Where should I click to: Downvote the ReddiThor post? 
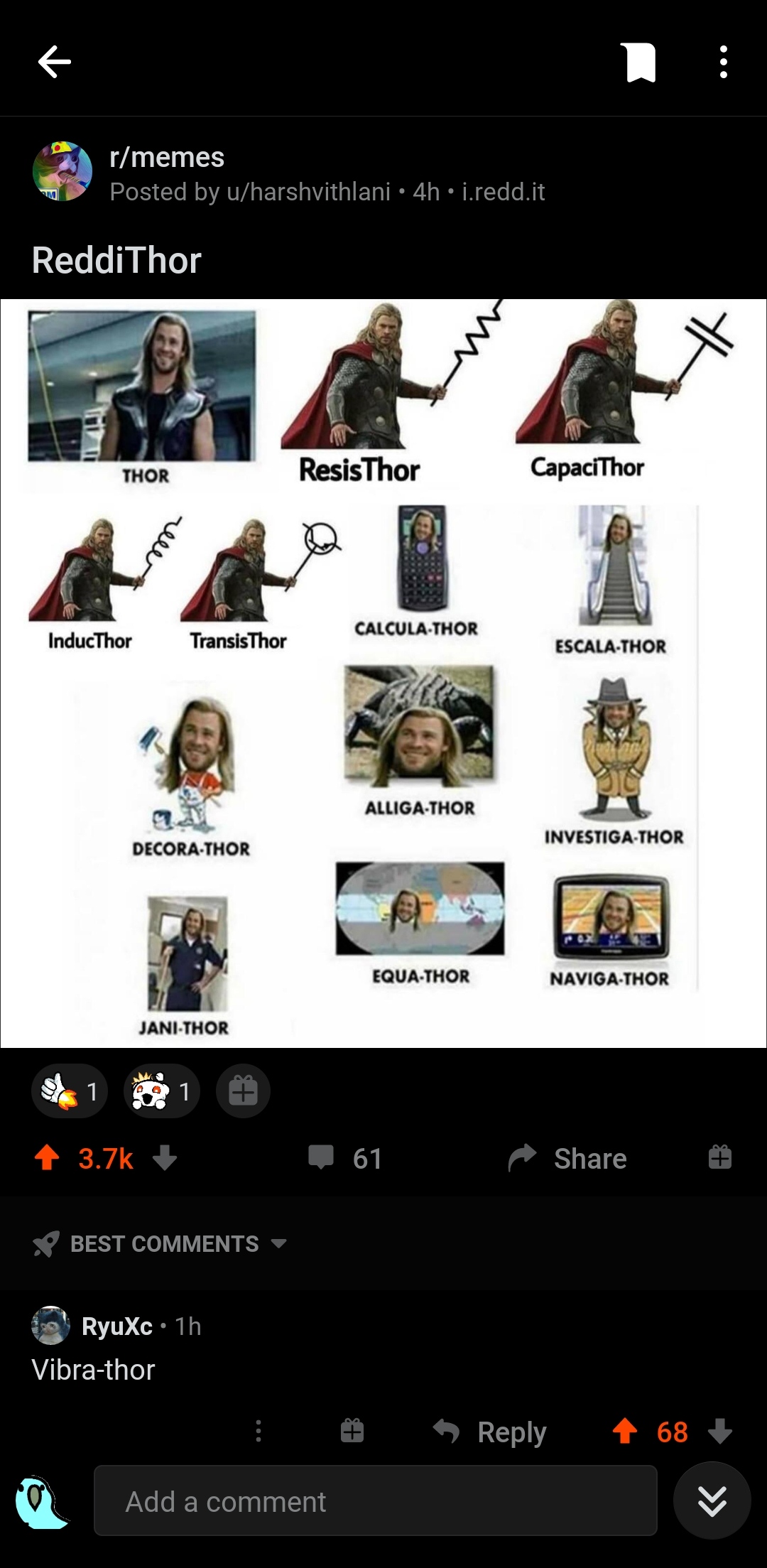(x=165, y=1158)
